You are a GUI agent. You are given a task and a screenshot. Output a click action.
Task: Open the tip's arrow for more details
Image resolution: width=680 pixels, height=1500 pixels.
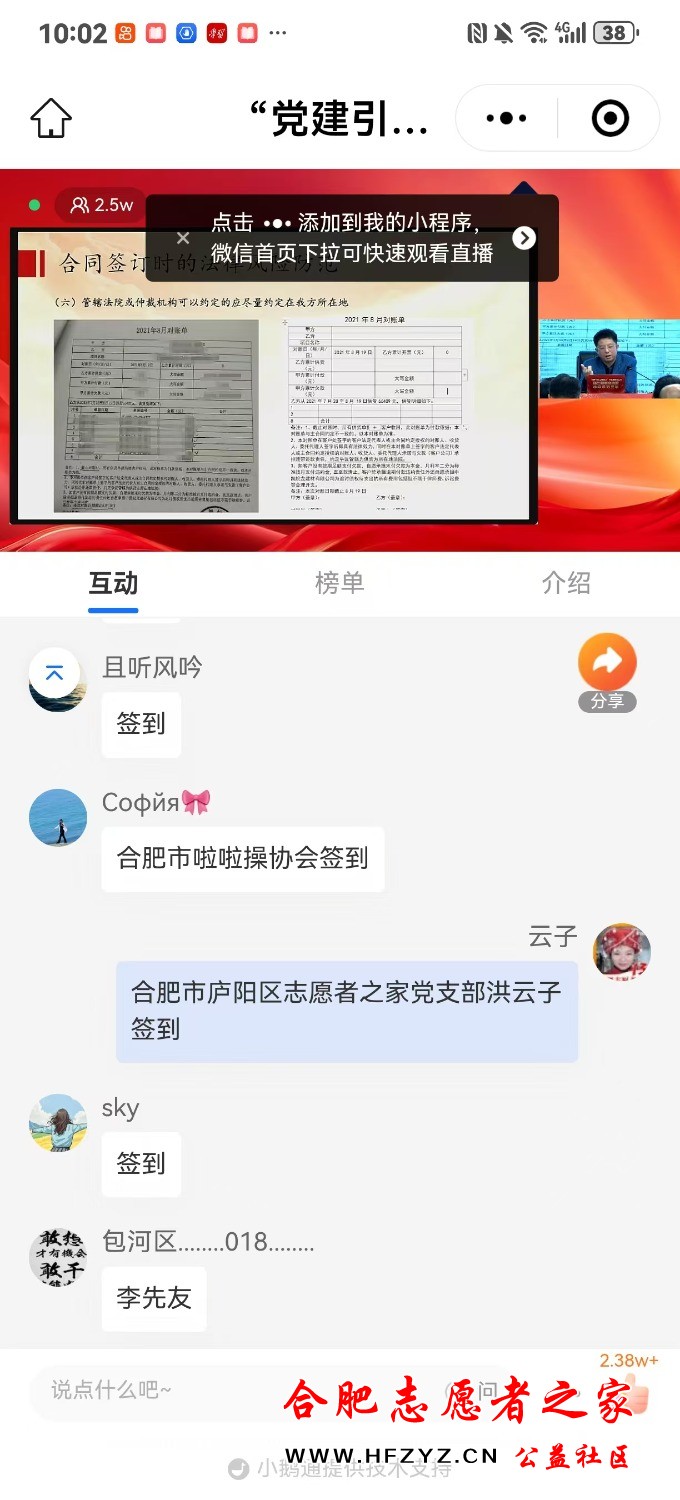pos(524,238)
